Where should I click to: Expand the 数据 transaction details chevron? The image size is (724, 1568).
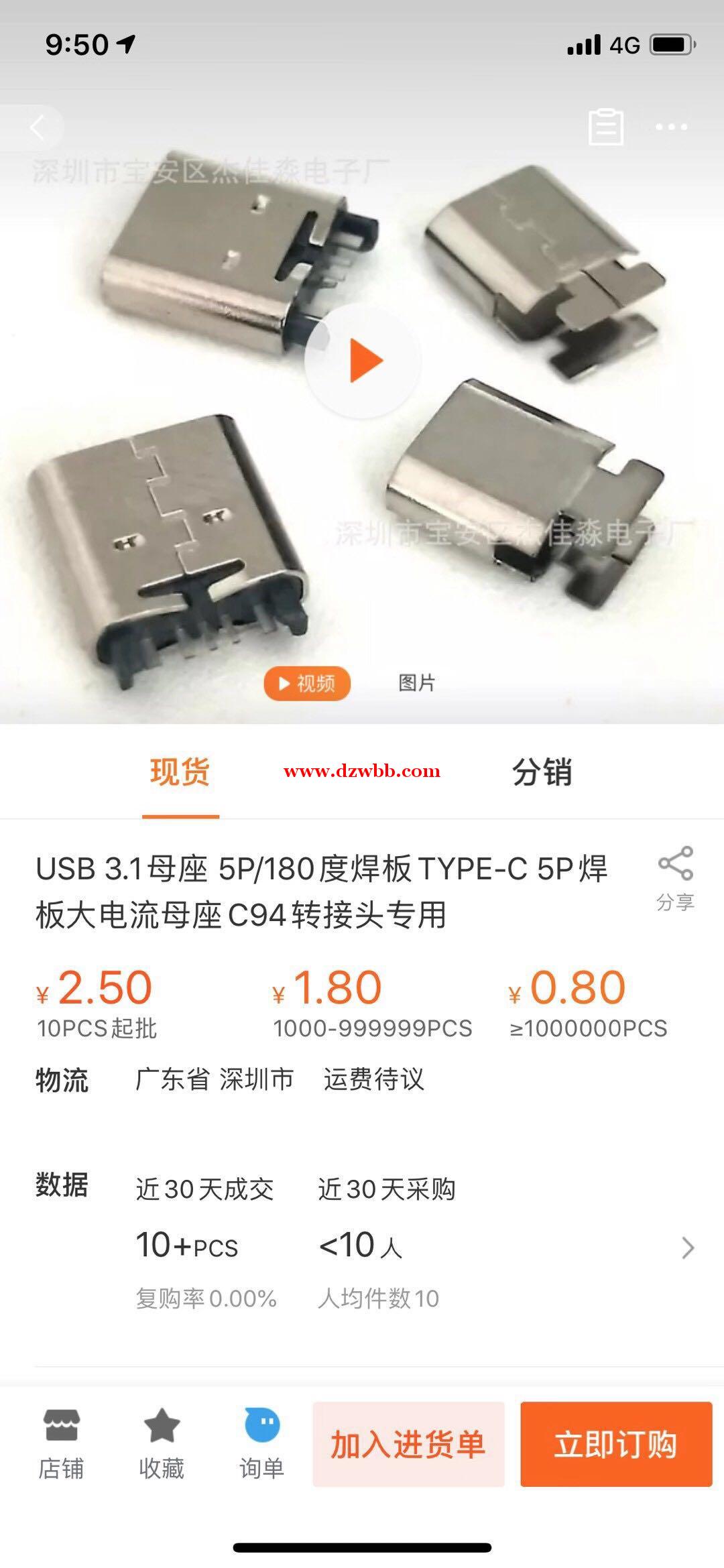click(687, 1248)
